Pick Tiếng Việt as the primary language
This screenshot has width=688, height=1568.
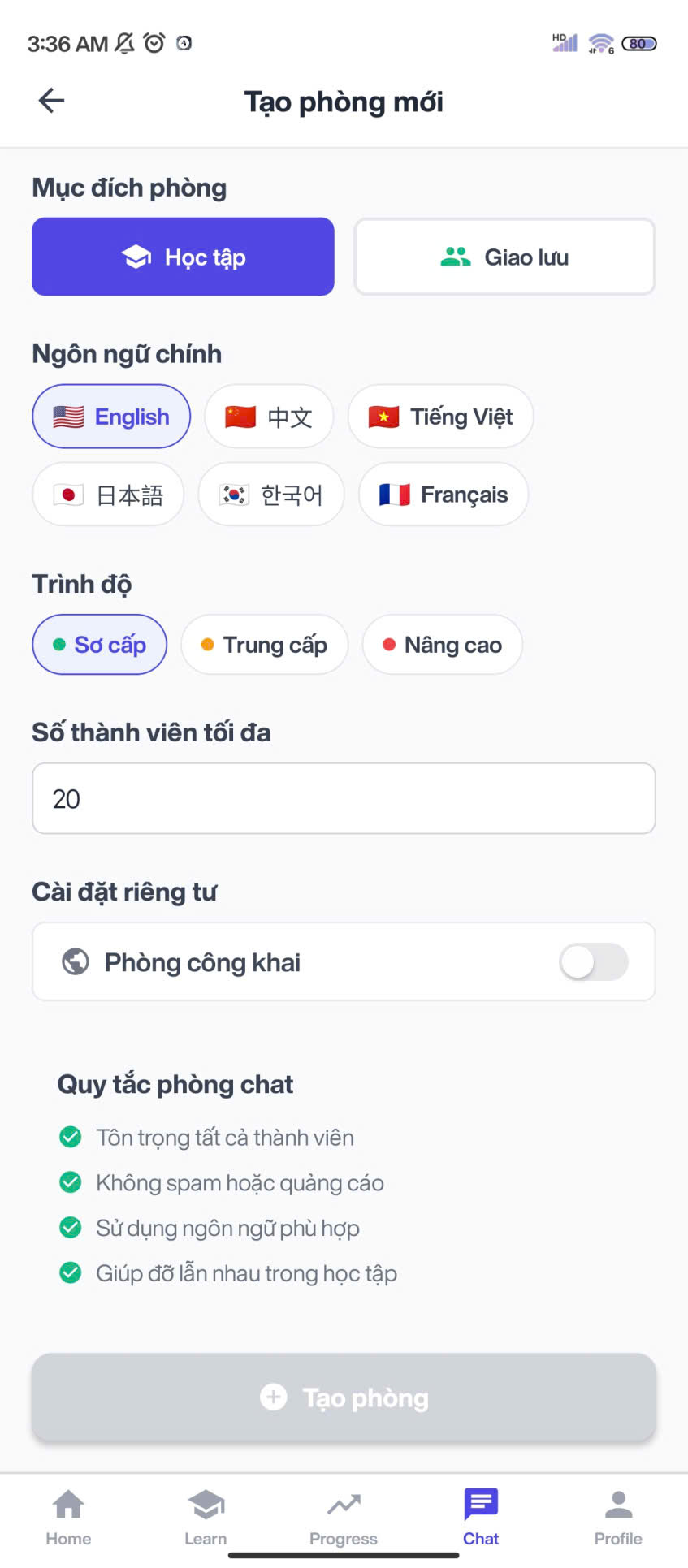(439, 417)
